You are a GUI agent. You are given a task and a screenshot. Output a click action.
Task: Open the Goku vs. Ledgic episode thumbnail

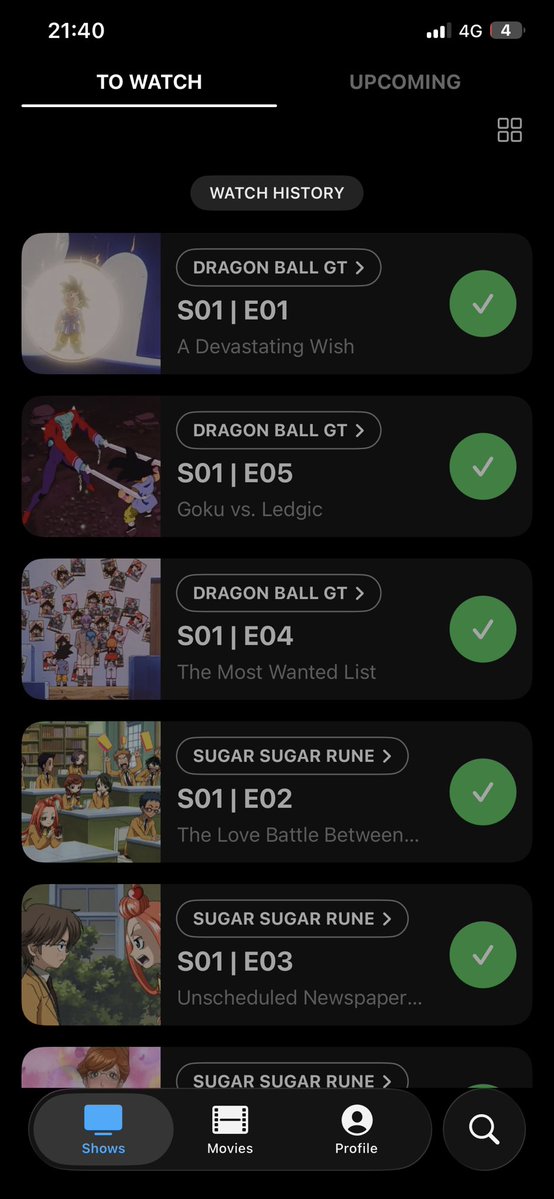91,466
